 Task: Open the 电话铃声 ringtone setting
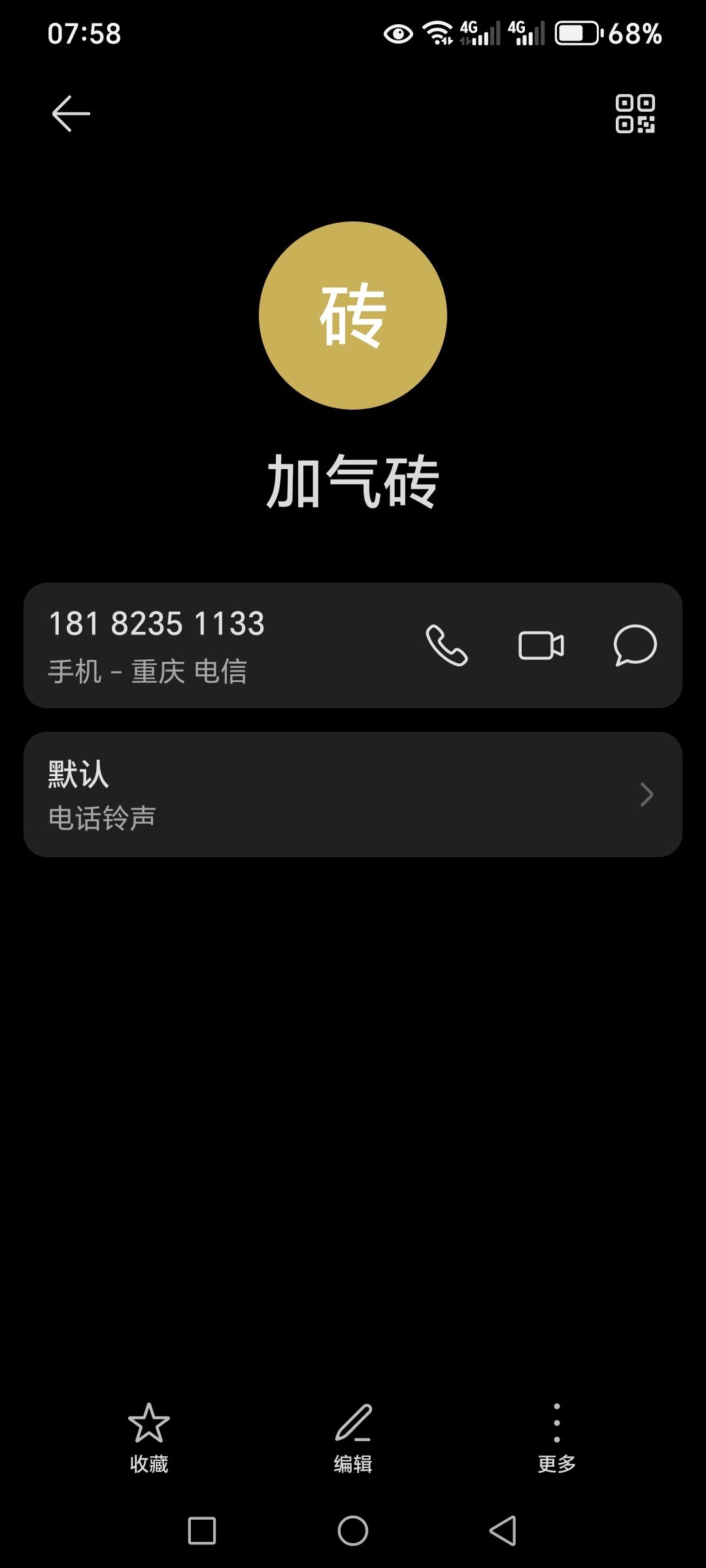click(x=353, y=794)
